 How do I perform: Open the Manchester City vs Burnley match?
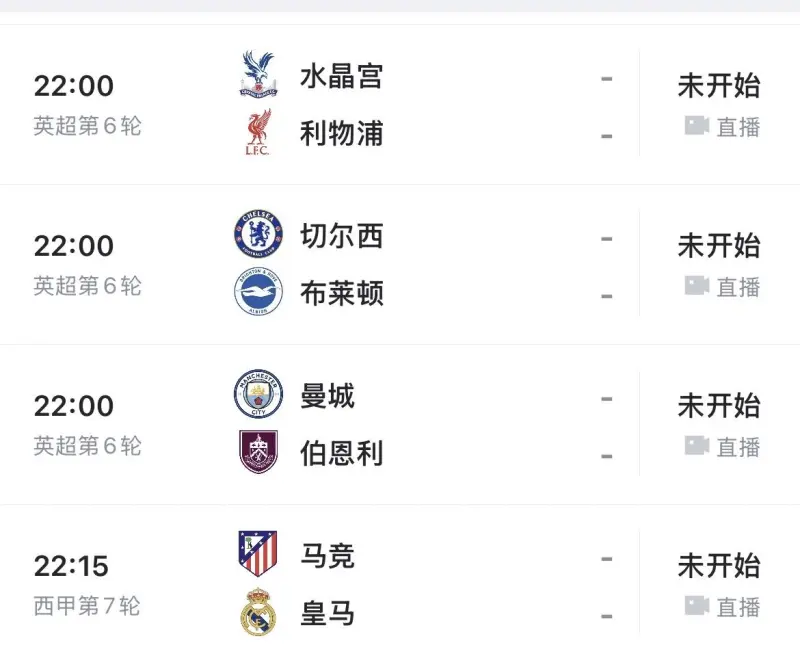click(340, 424)
